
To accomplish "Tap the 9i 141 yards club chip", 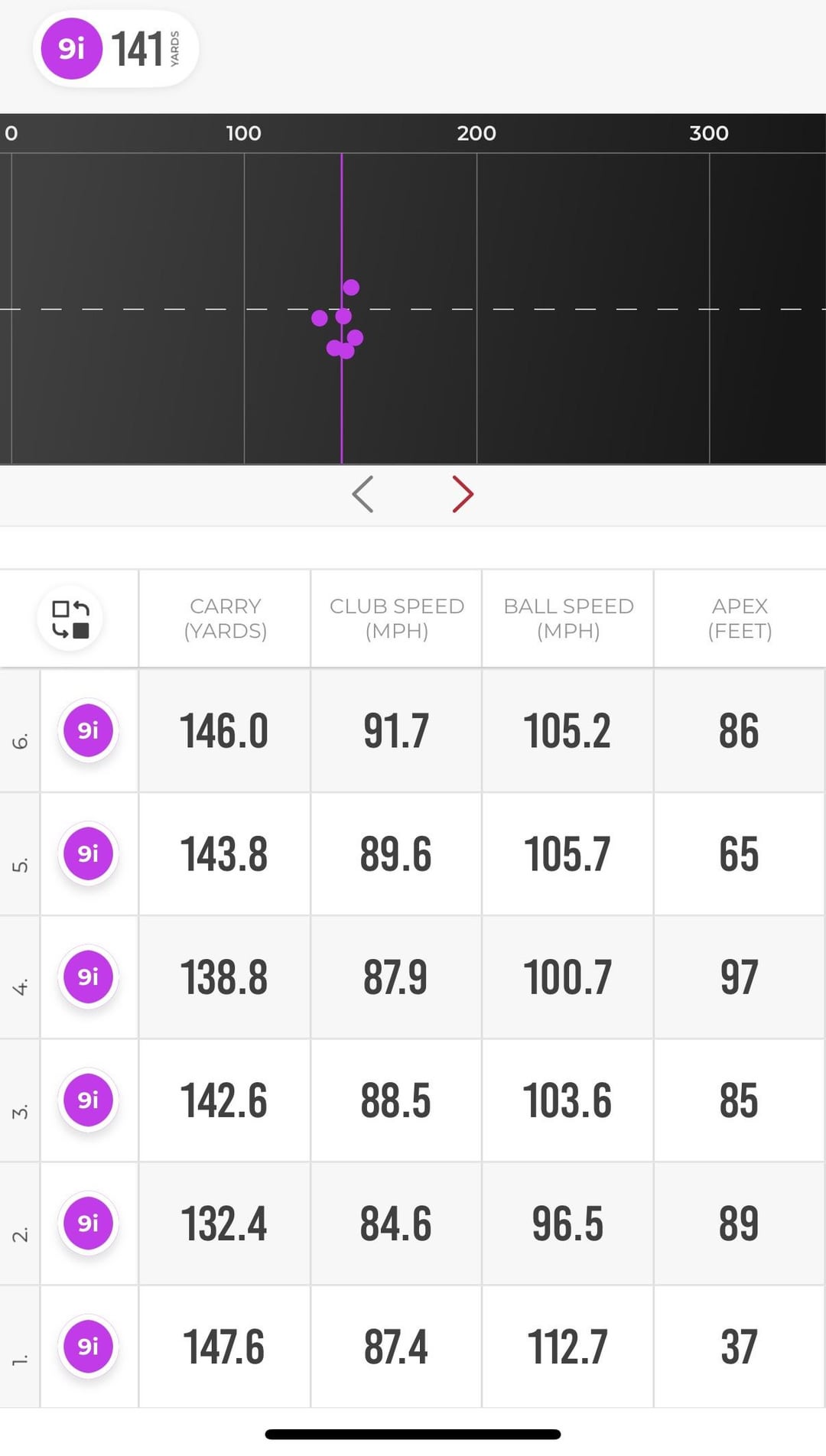I will point(115,49).
